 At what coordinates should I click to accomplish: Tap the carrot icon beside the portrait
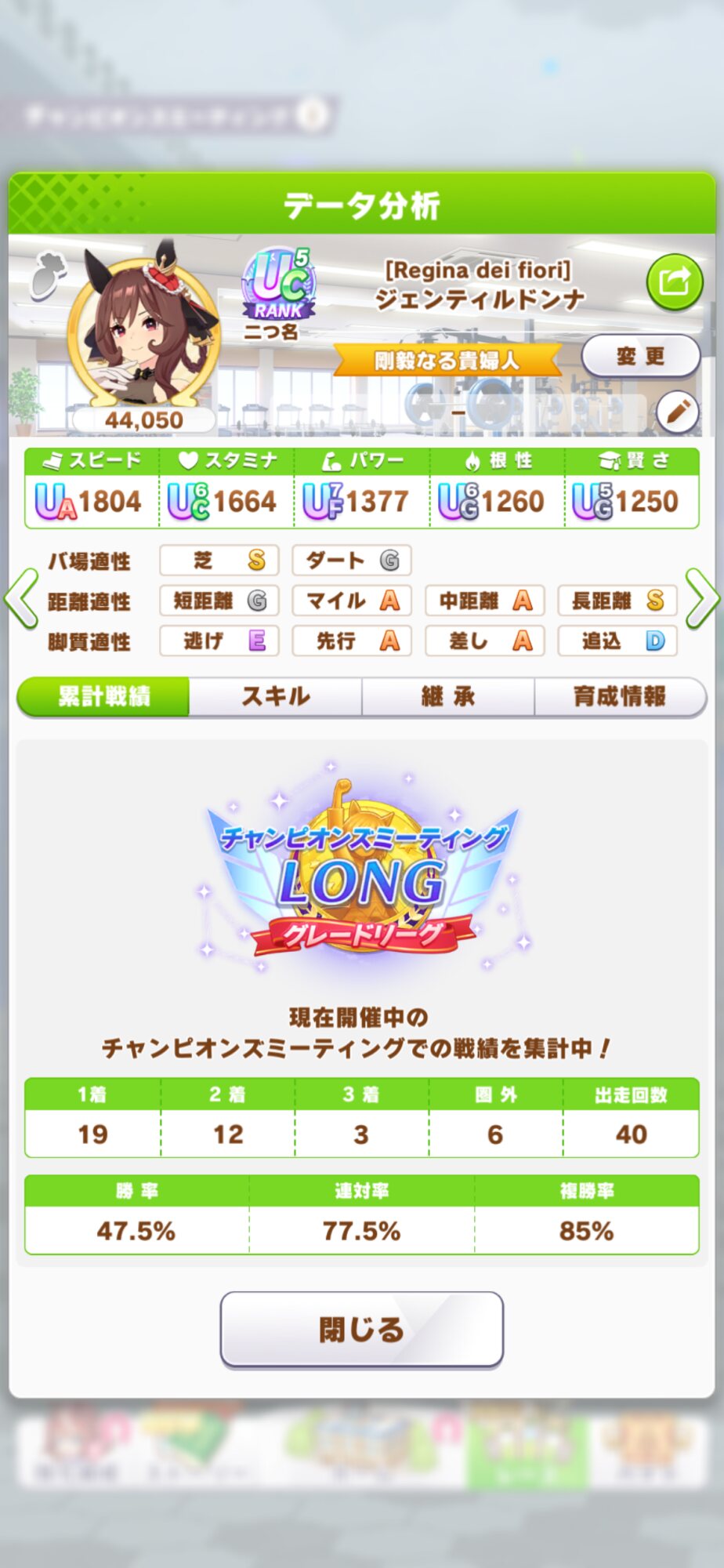[x=48, y=274]
